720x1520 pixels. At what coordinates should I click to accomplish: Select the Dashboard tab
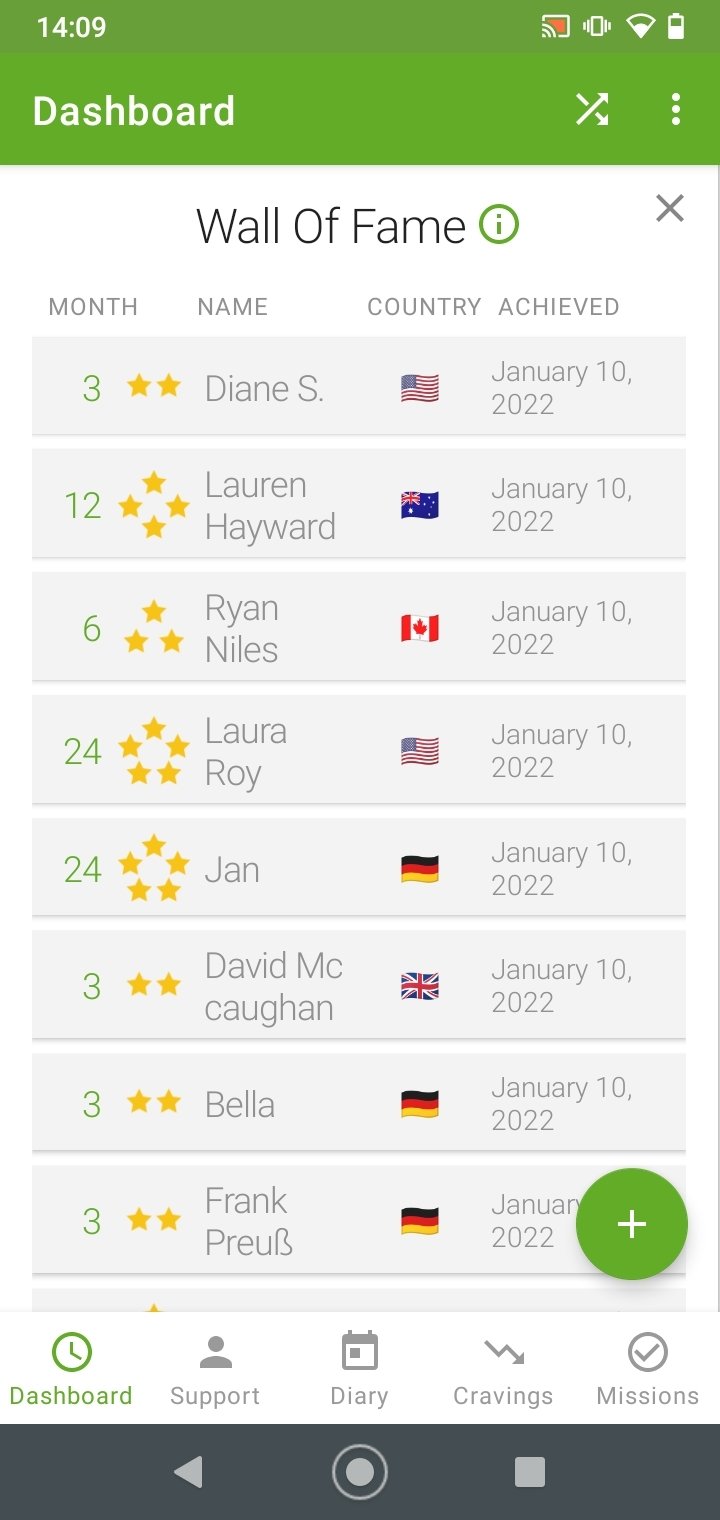[71, 1369]
